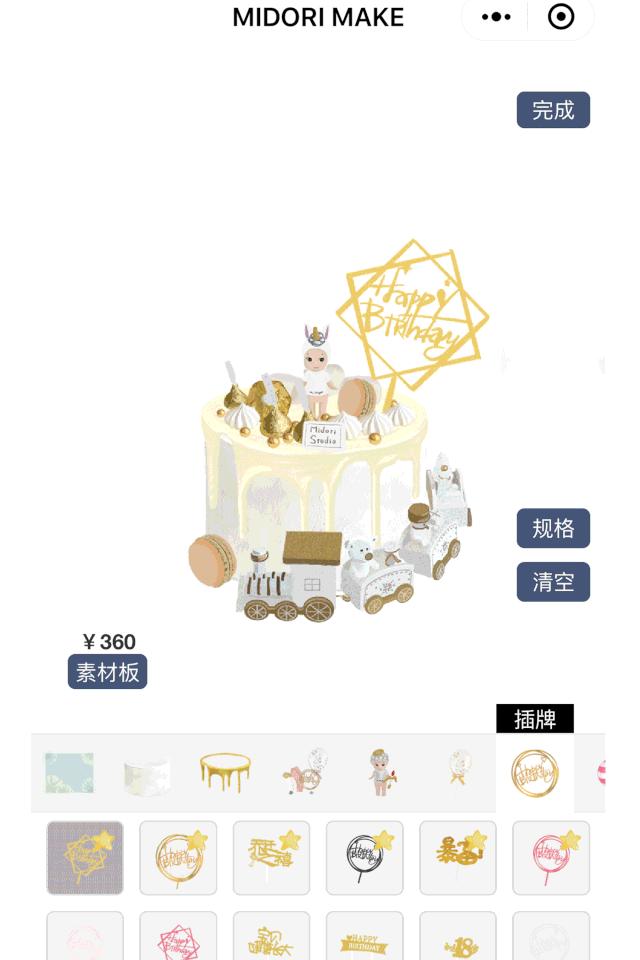Switch to the background pattern category

(70, 773)
